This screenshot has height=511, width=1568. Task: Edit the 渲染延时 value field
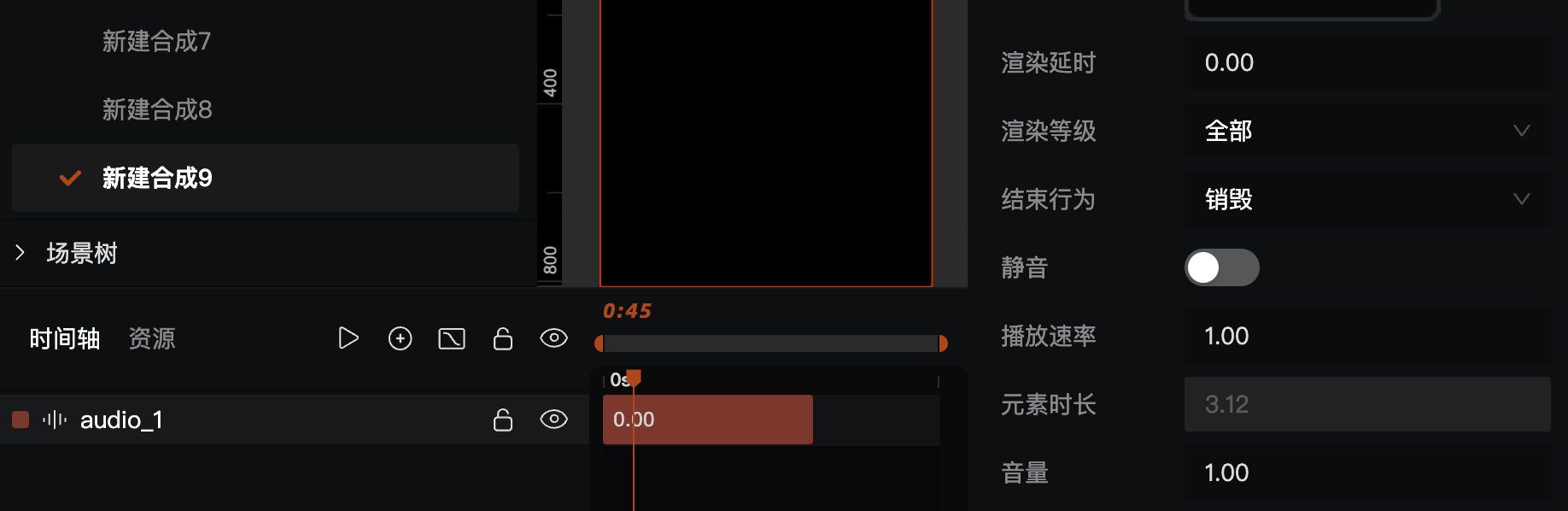coord(1366,62)
